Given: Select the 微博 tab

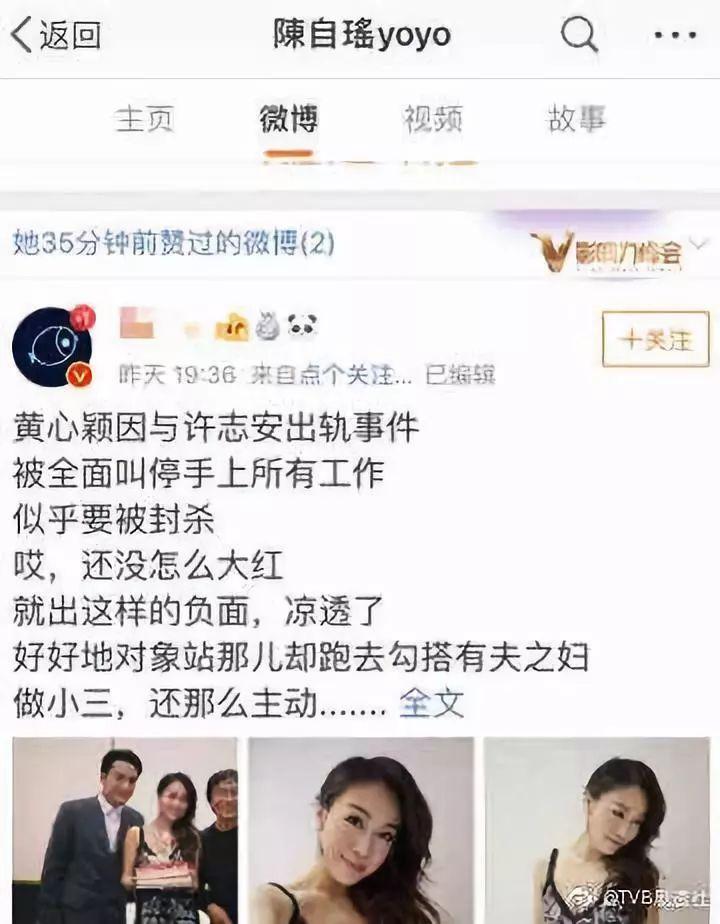Looking at the screenshot, I should point(288,120).
